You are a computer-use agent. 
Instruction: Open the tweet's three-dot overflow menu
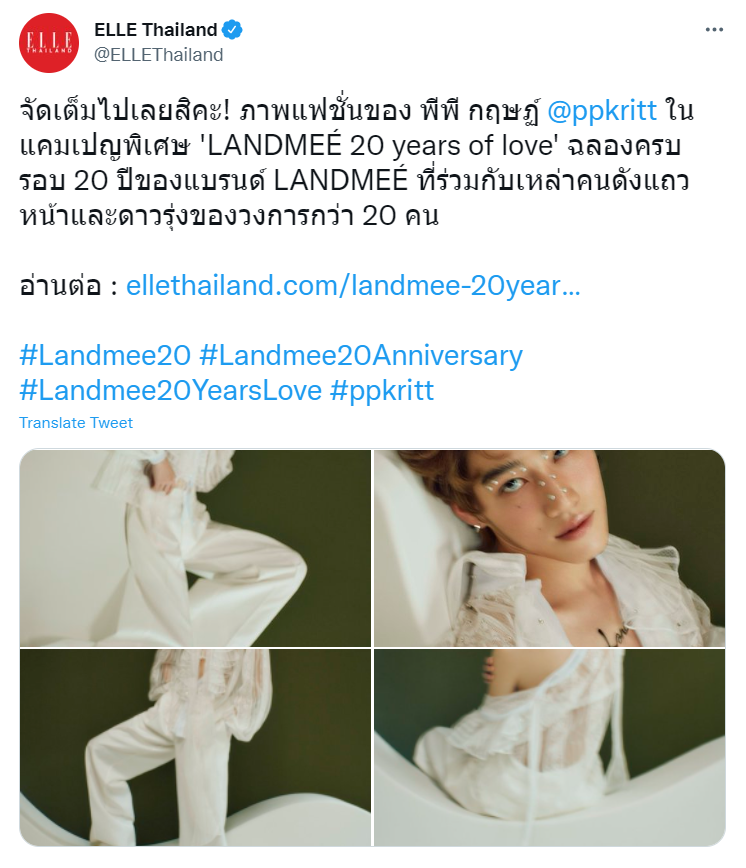click(x=713, y=30)
